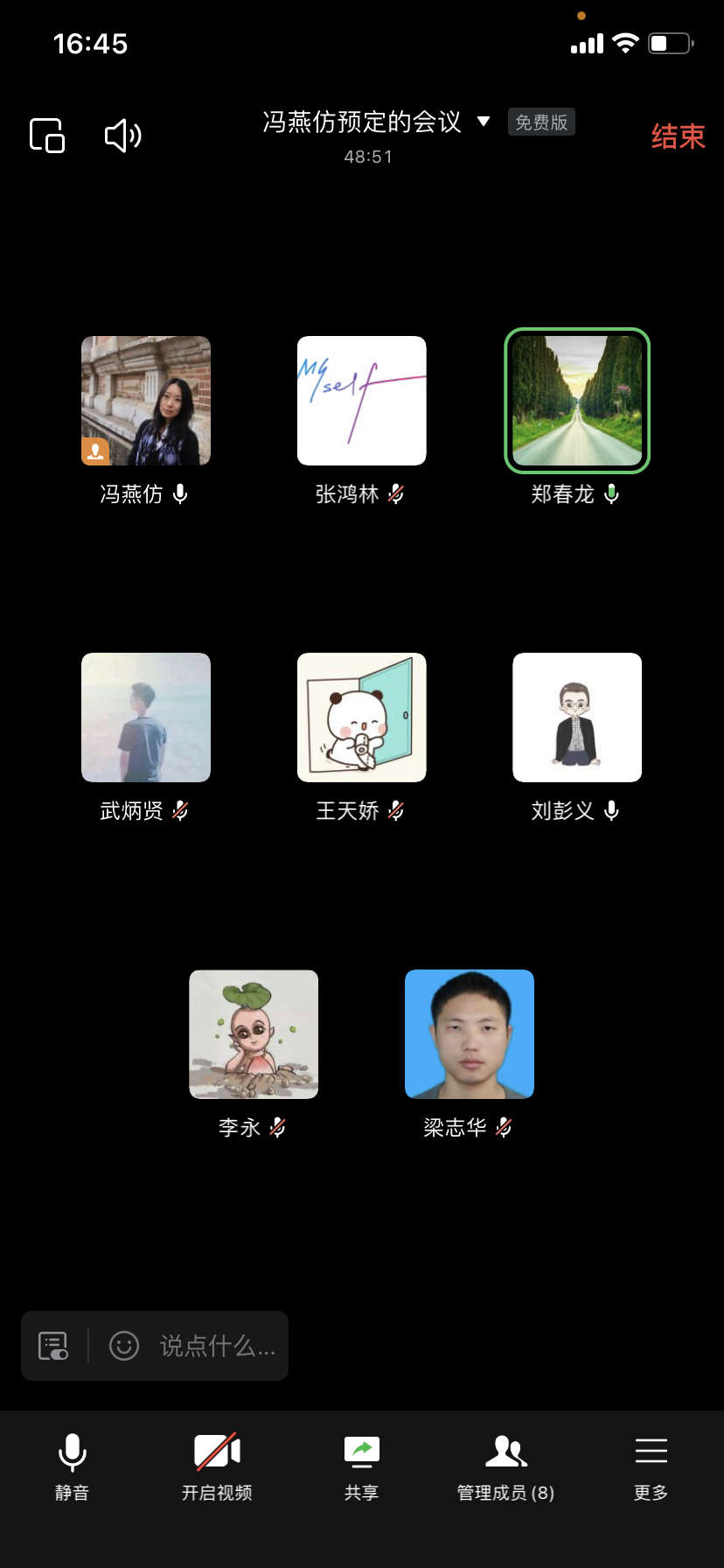Open the 更多 more options menu
This screenshot has width=724, height=1568.
[651, 1465]
